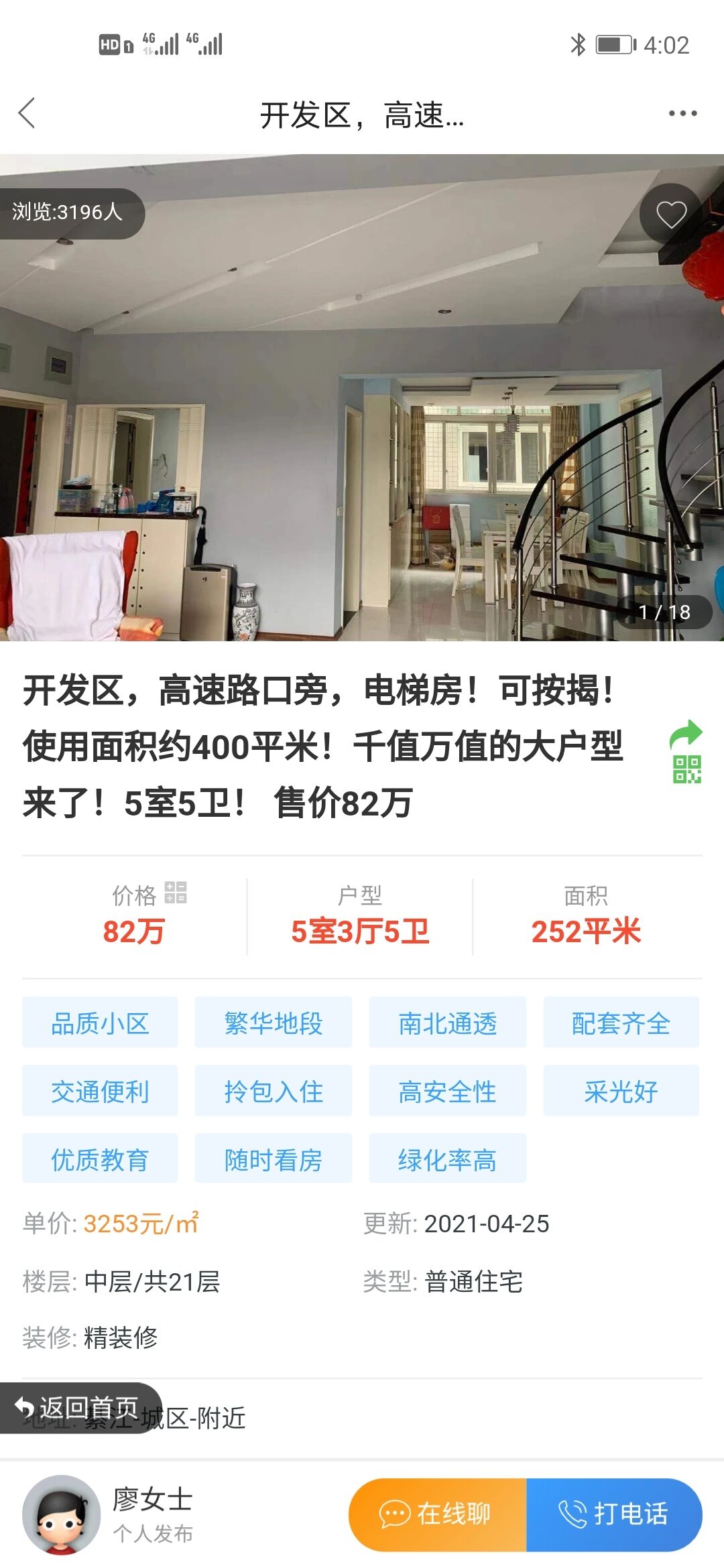The image size is (724, 1568).
Task: Tap the 返回首页 button
Action: [79, 1408]
